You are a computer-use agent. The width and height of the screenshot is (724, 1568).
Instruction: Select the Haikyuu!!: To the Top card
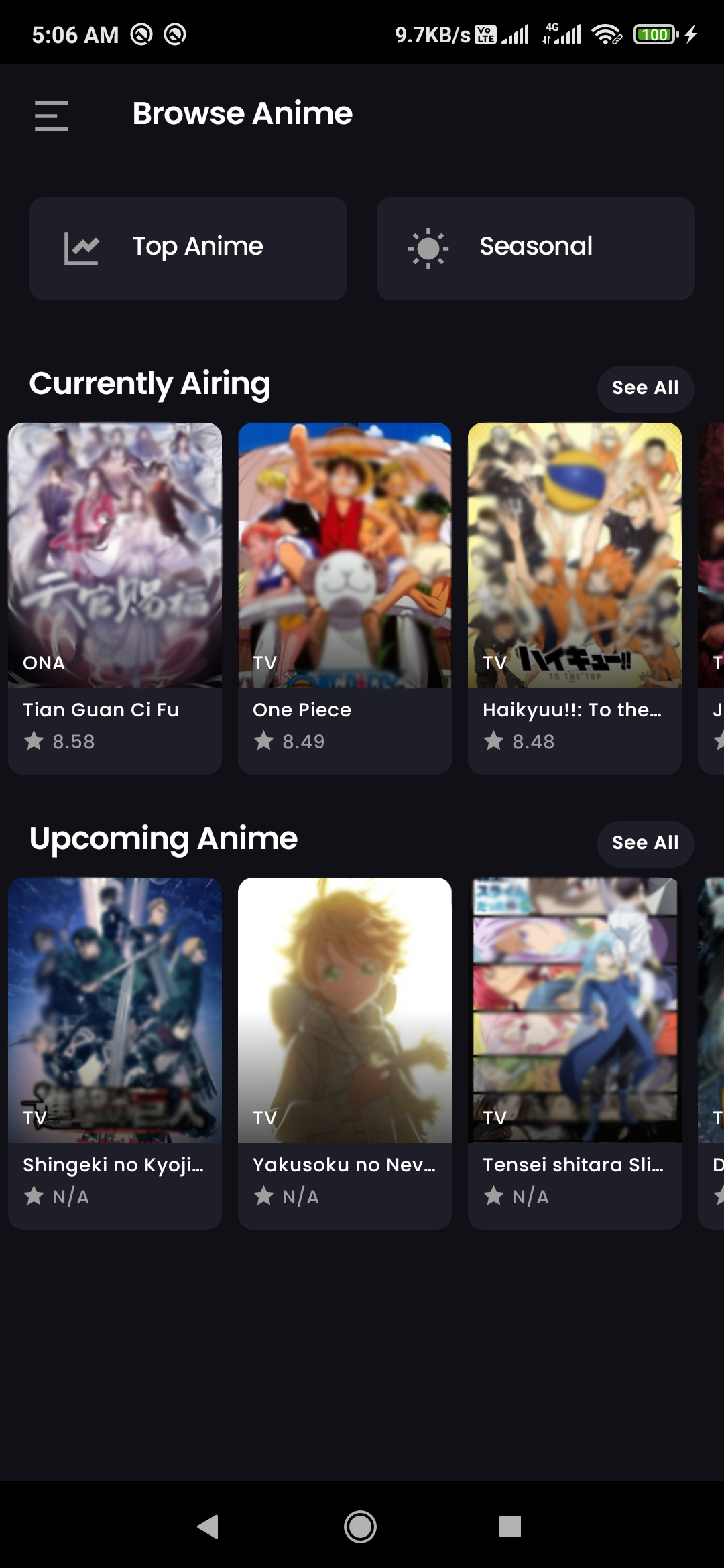tap(575, 596)
